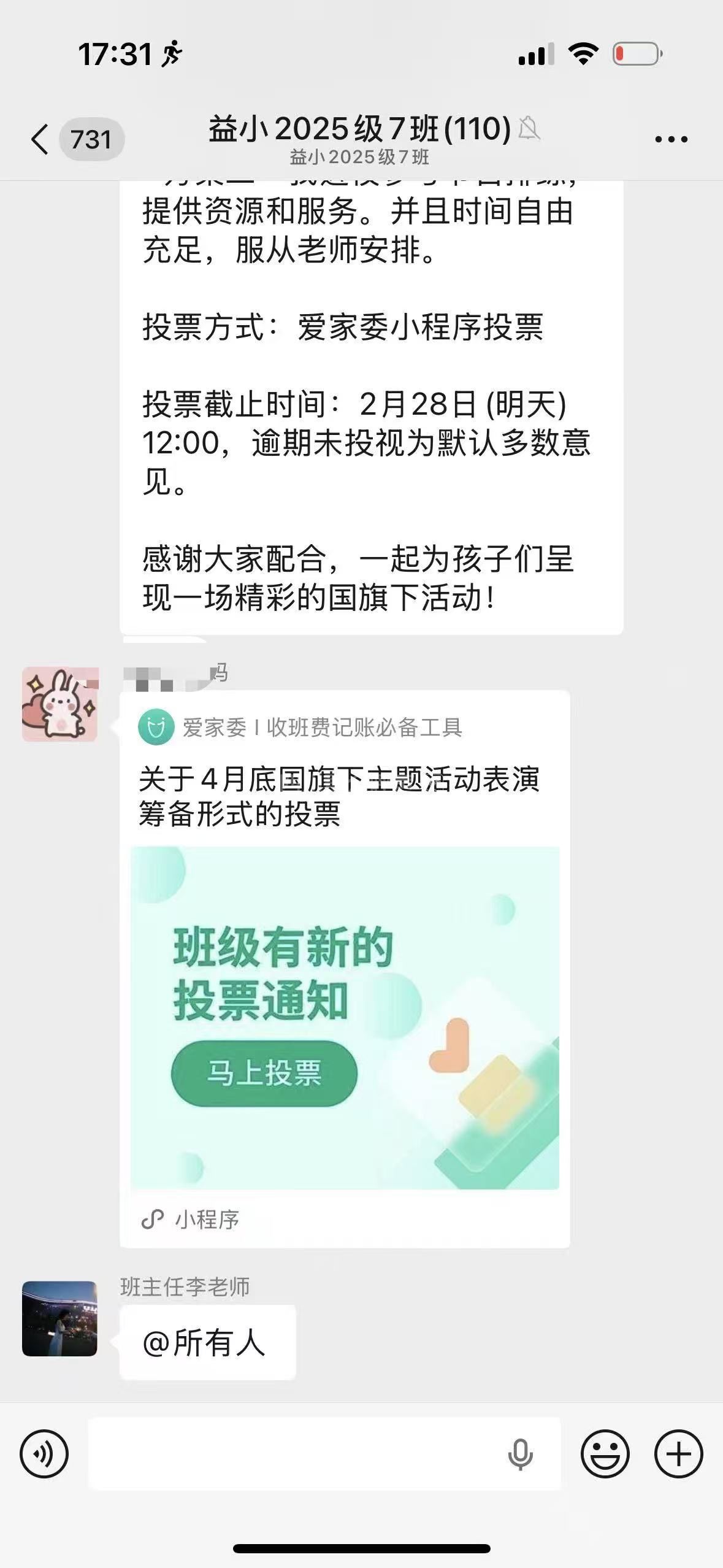This screenshot has height=1568, width=723.
Task: Open the emoji sticker panel
Action: (605, 1453)
